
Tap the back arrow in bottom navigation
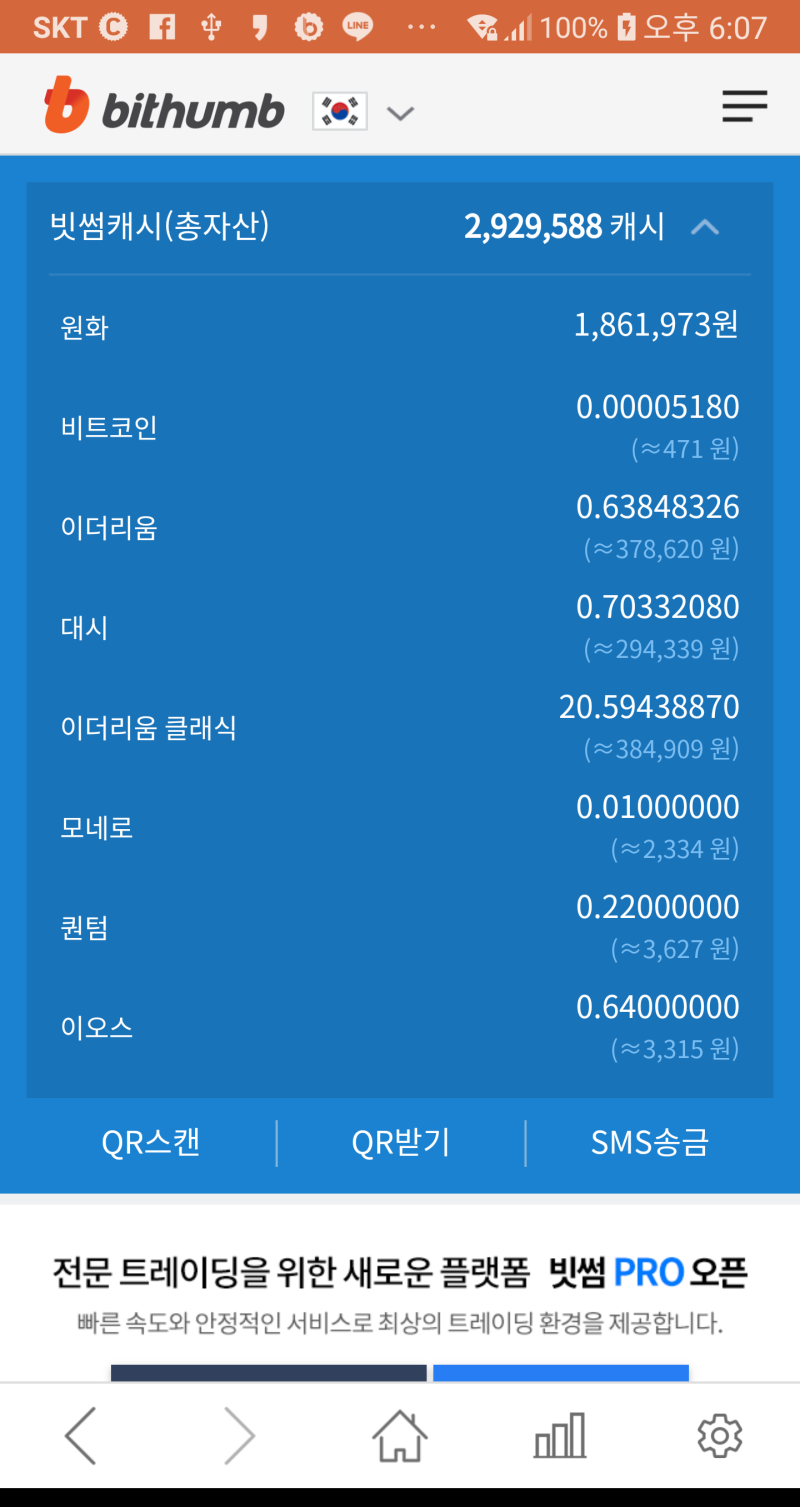[80, 1435]
